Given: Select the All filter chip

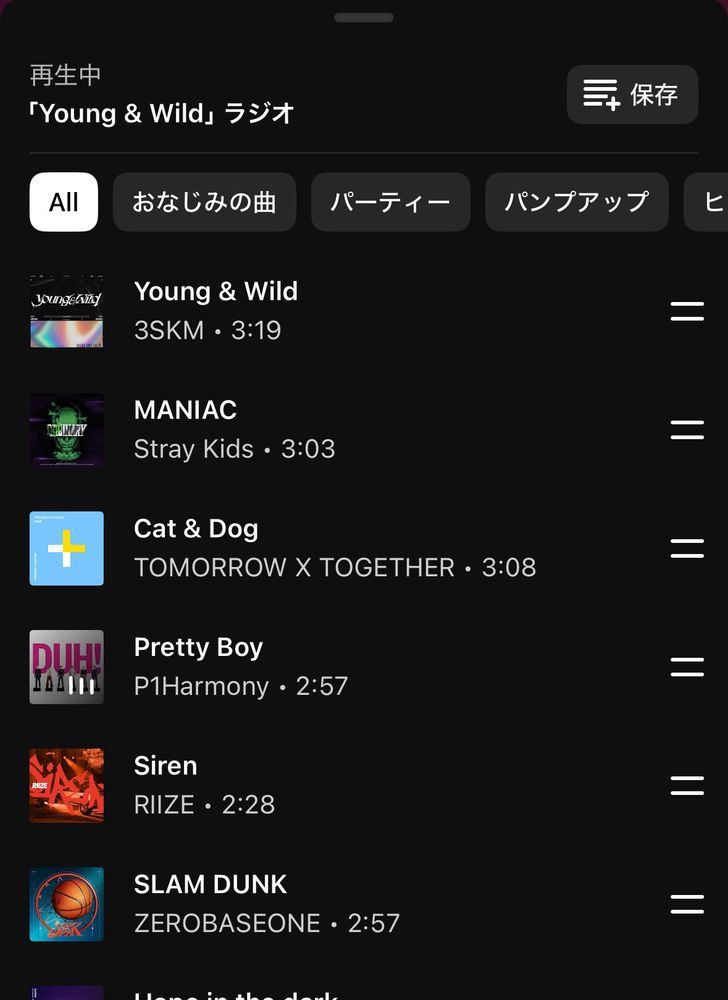Looking at the screenshot, I should (64, 202).
